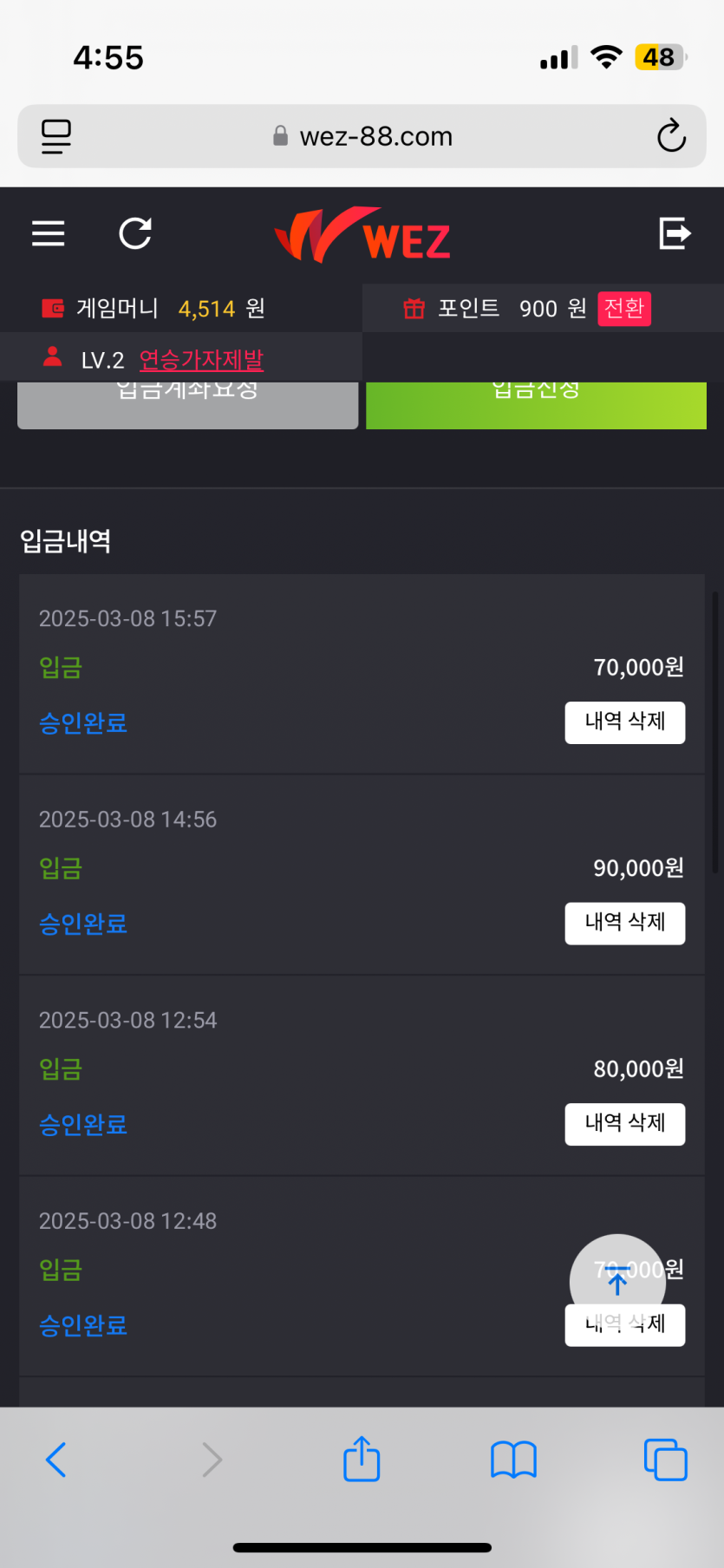Delete the 14:56 deposit record of 90,000원
Image resolution: width=724 pixels, height=1568 pixels.
(x=624, y=923)
